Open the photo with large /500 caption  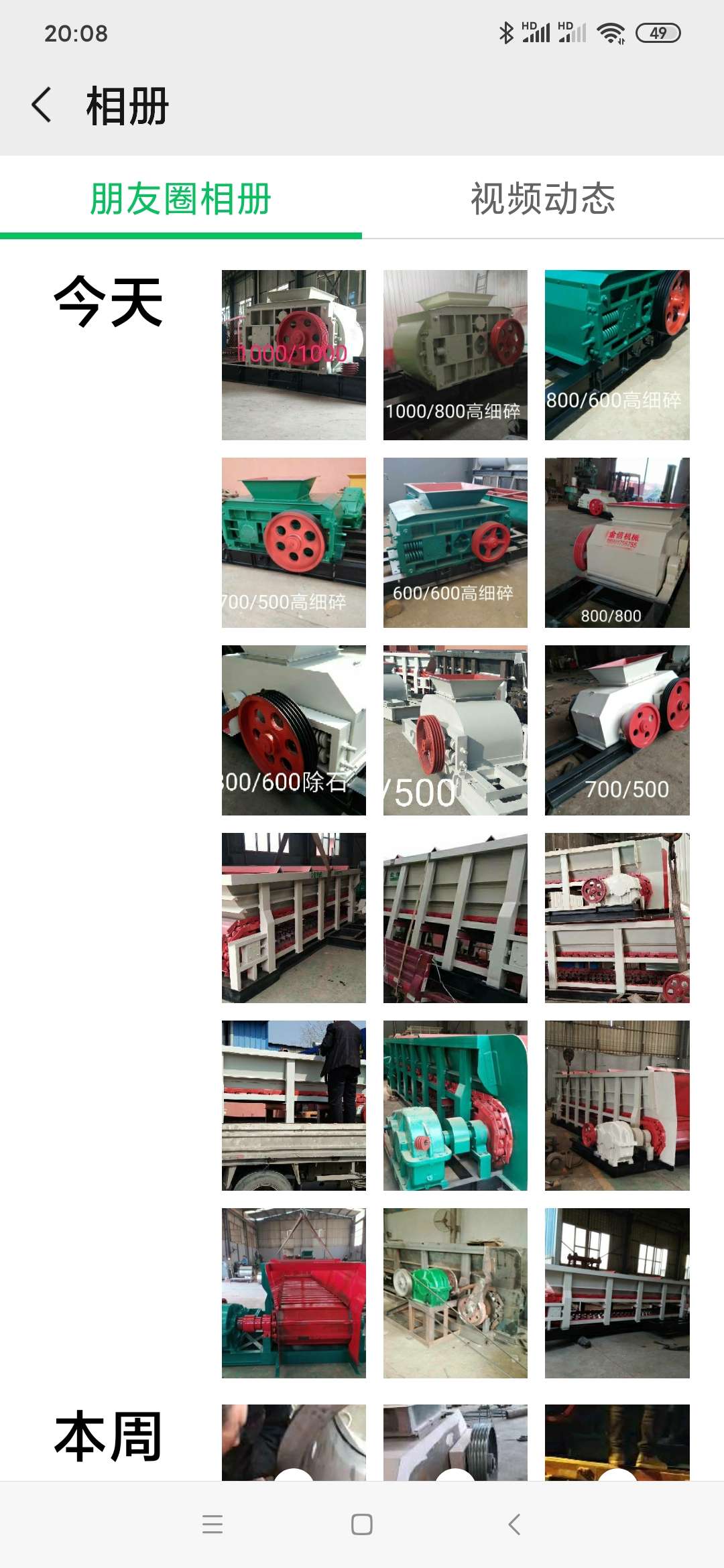[x=455, y=730]
